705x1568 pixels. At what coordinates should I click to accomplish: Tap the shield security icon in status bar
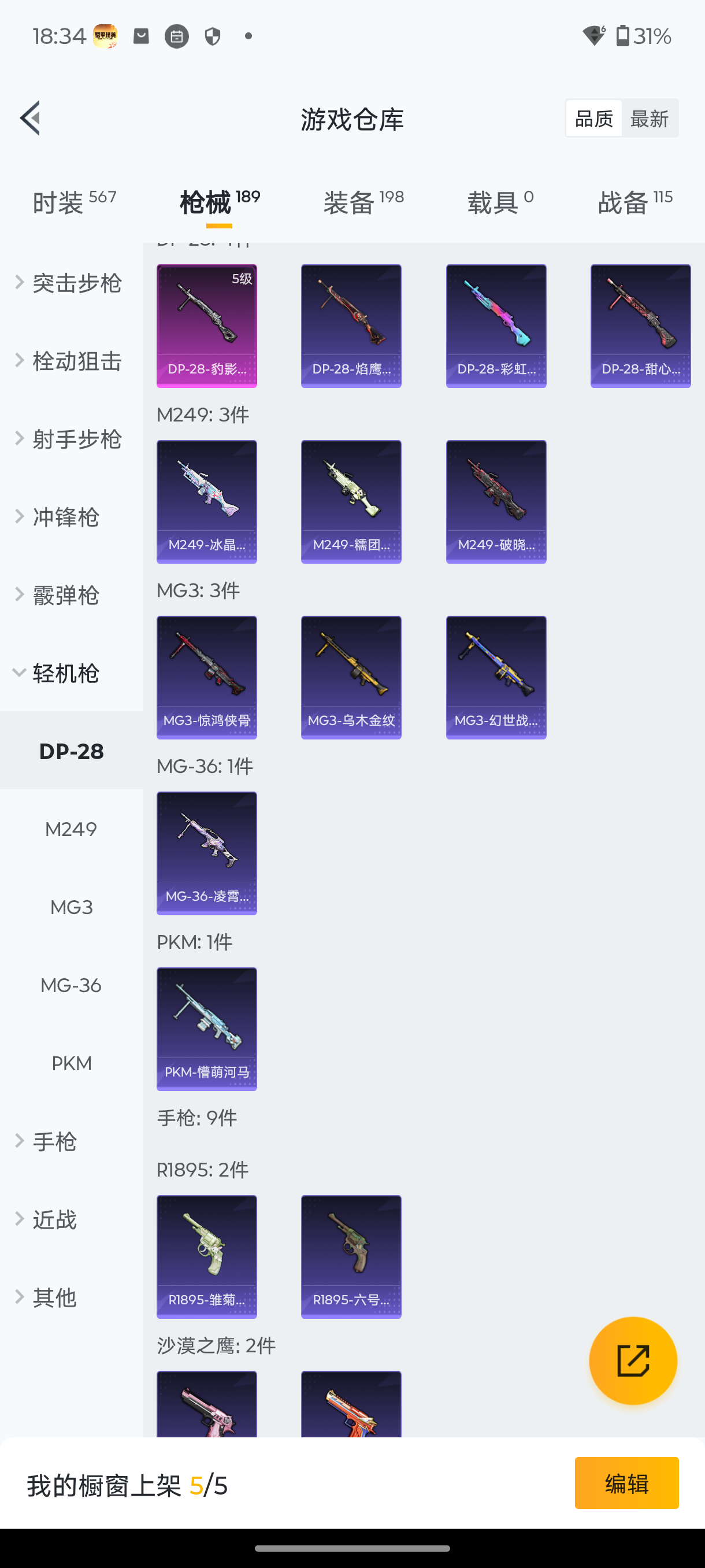tap(212, 36)
